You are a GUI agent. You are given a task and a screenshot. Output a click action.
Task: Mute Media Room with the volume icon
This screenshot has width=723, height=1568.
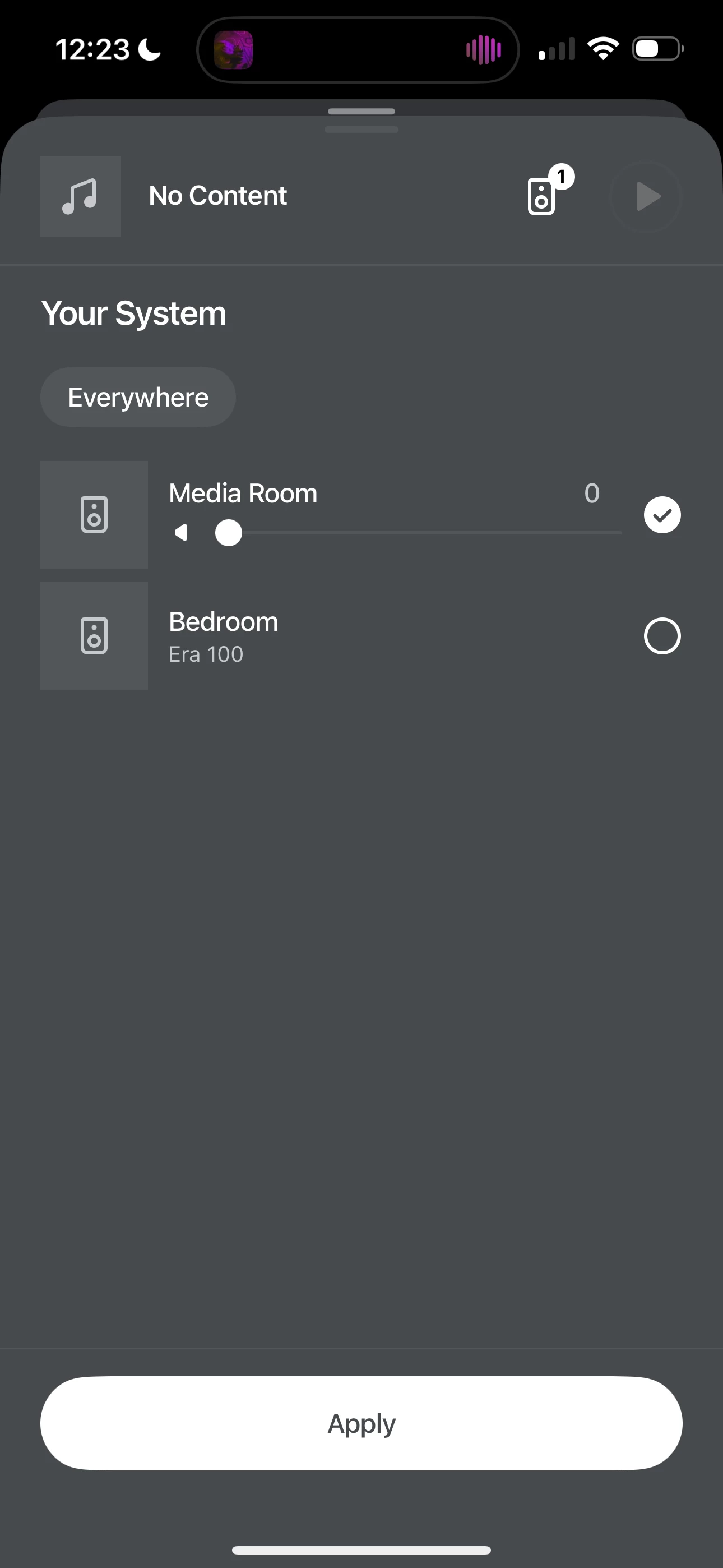[180, 533]
